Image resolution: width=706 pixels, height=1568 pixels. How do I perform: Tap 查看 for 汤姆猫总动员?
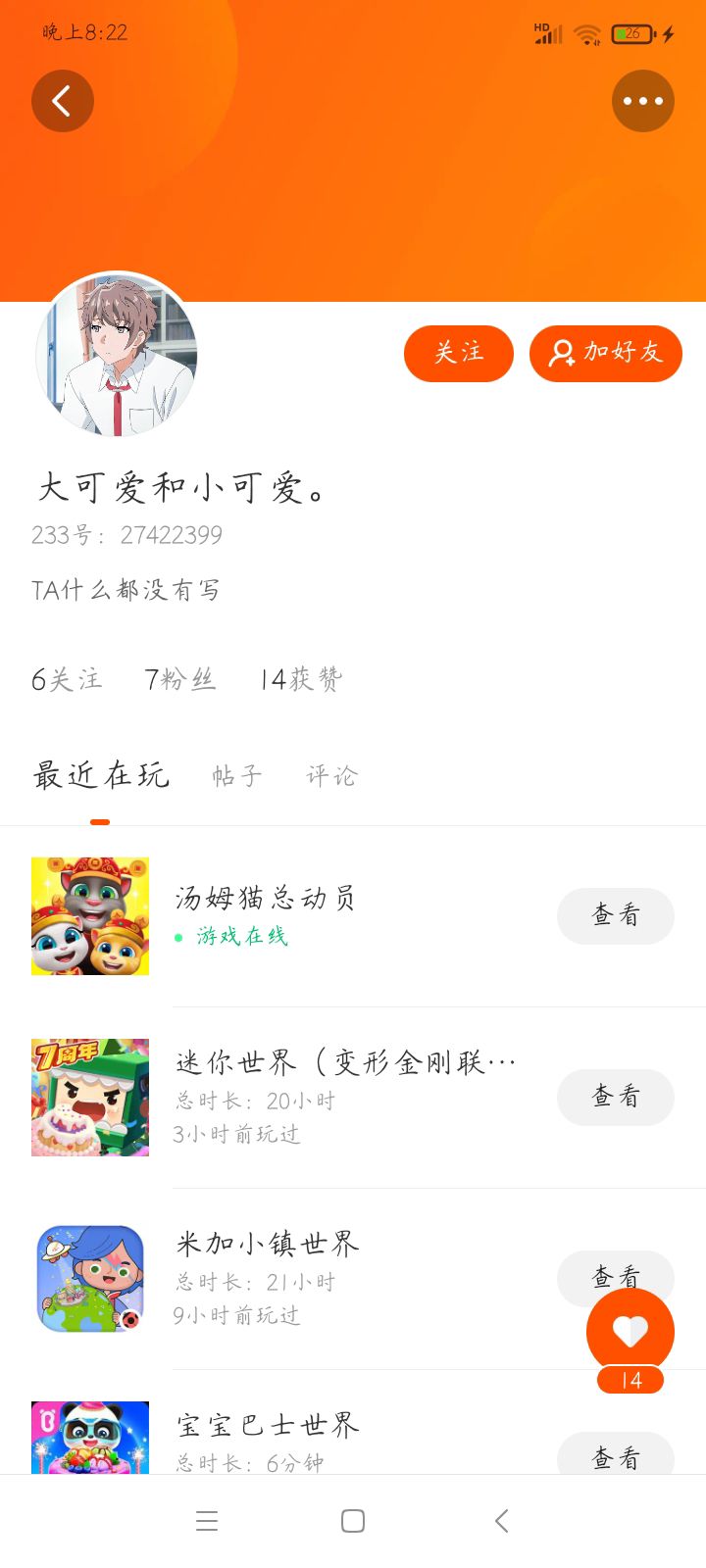(615, 915)
